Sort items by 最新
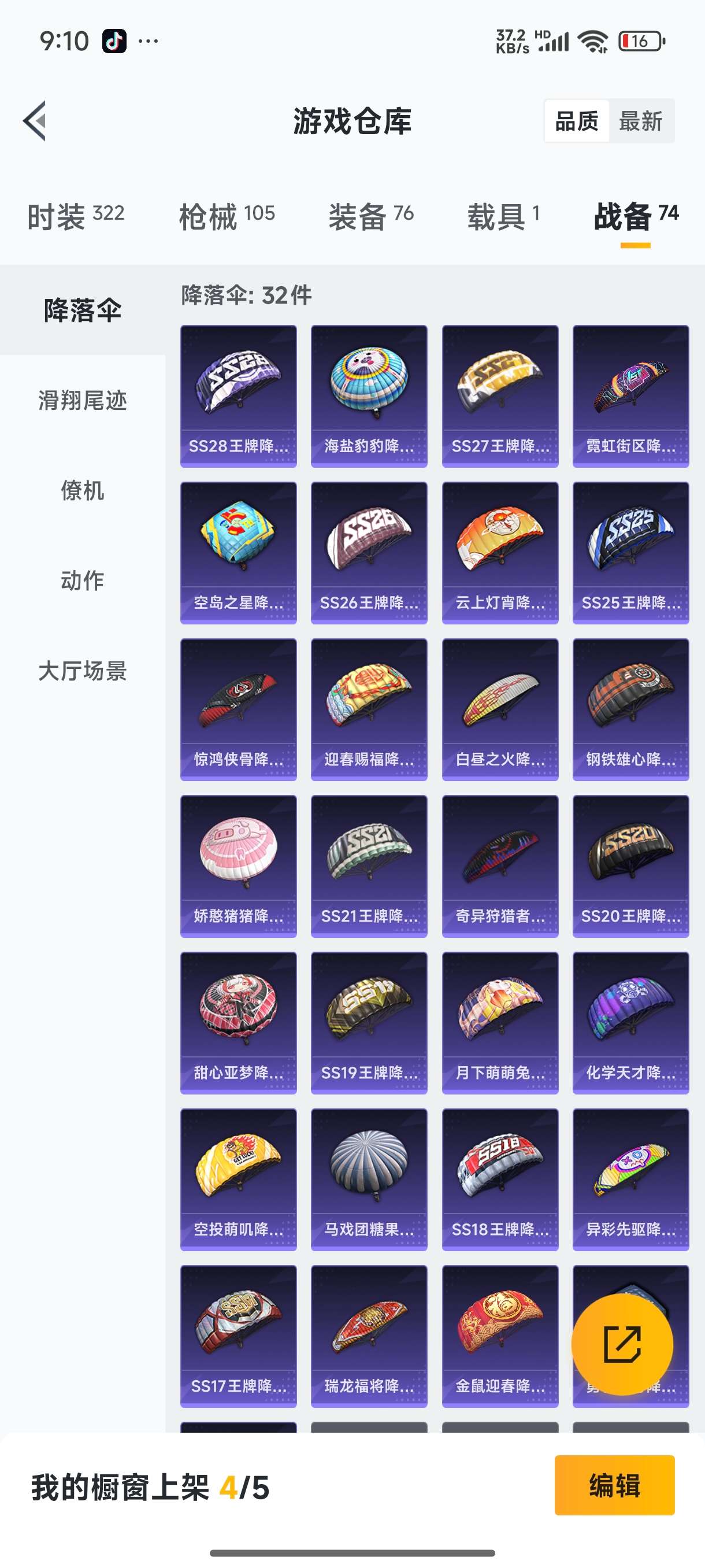Viewport: 705px width, 1568px height. coord(640,121)
